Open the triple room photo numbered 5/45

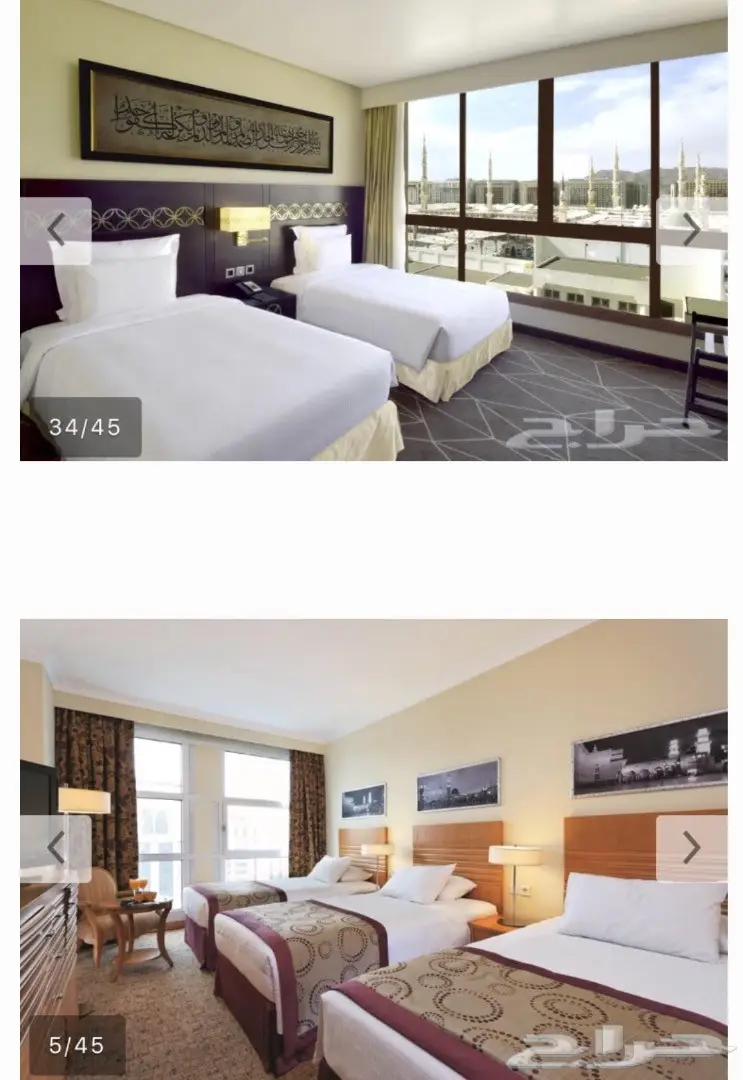click(373, 900)
